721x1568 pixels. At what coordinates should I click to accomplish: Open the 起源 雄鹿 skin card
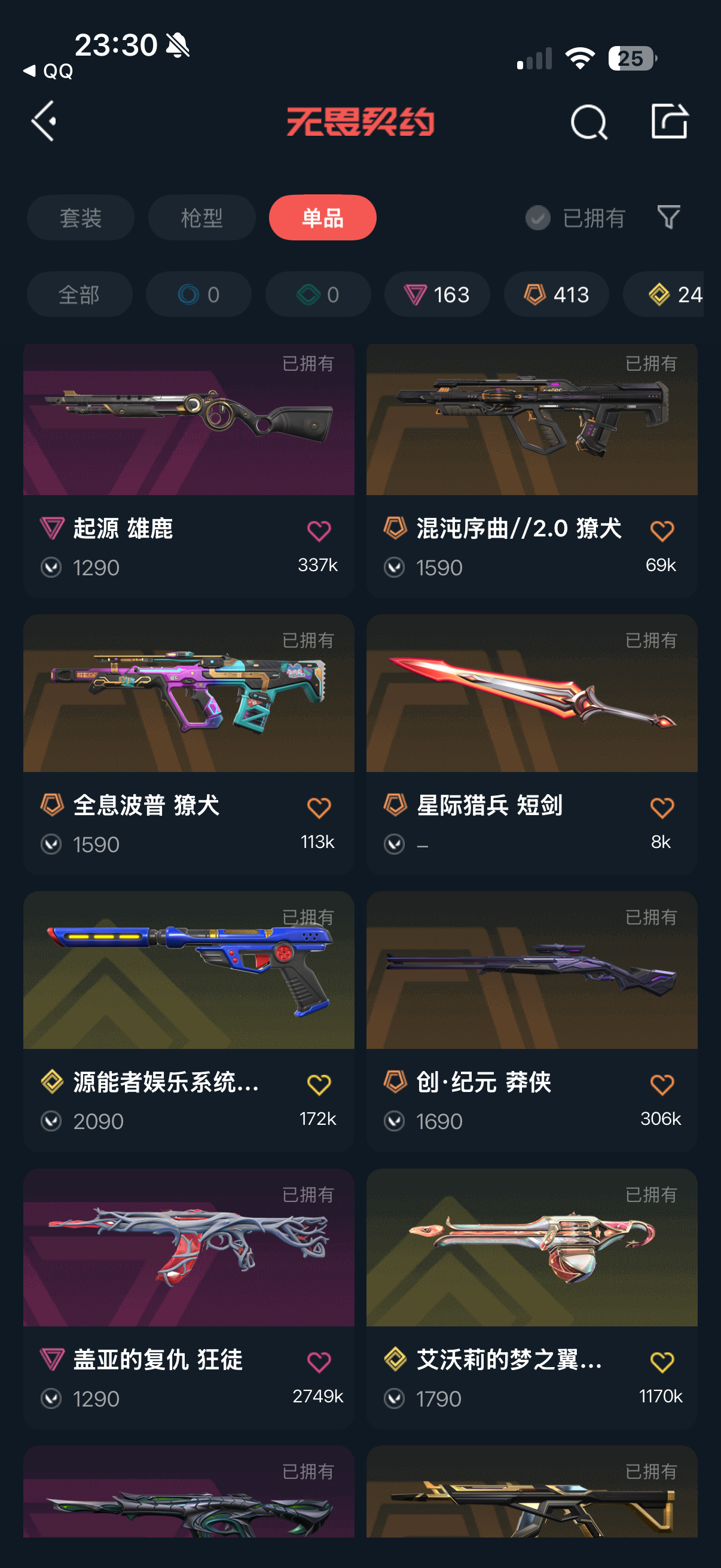click(188, 471)
